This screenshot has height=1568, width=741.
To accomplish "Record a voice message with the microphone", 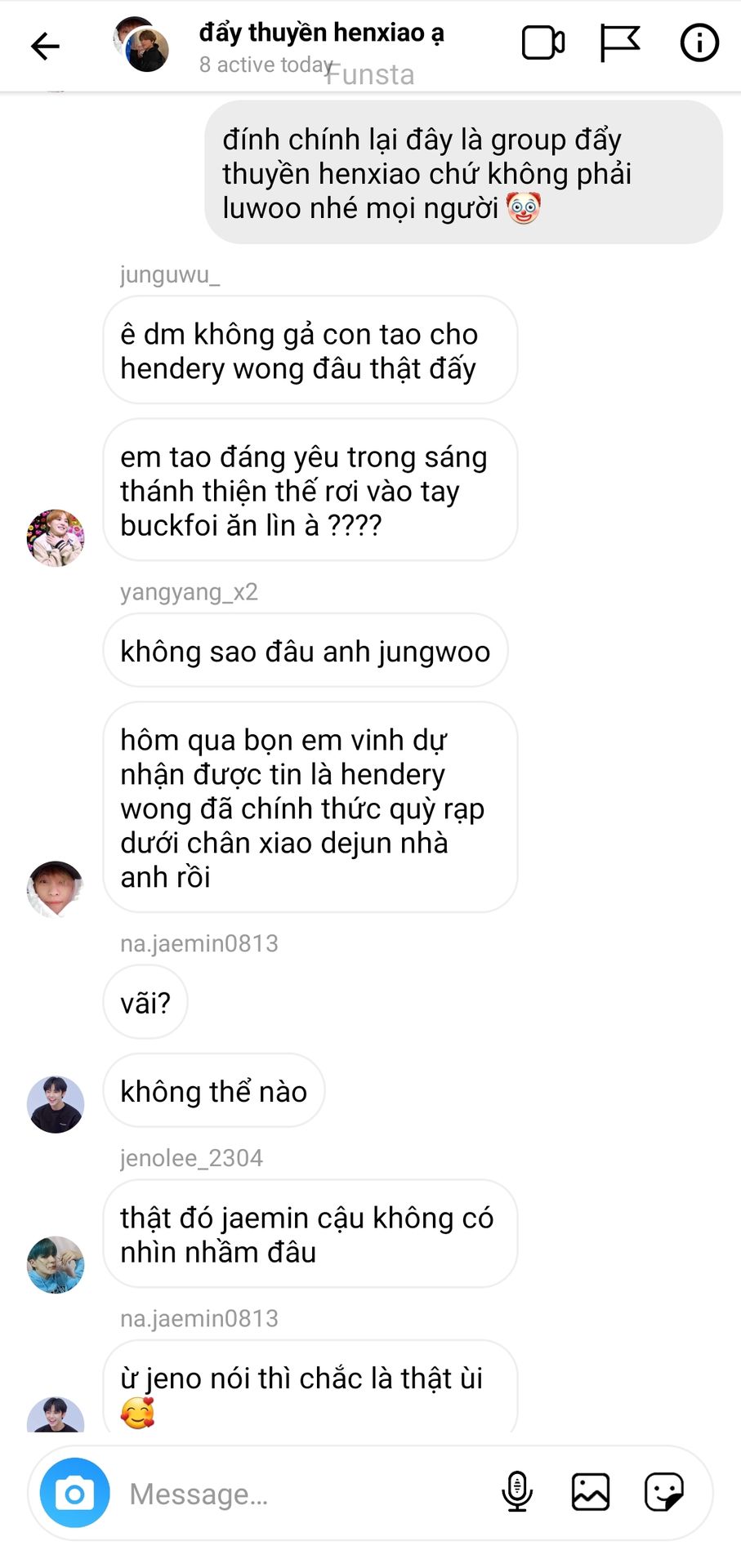I will tap(517, 1492).
